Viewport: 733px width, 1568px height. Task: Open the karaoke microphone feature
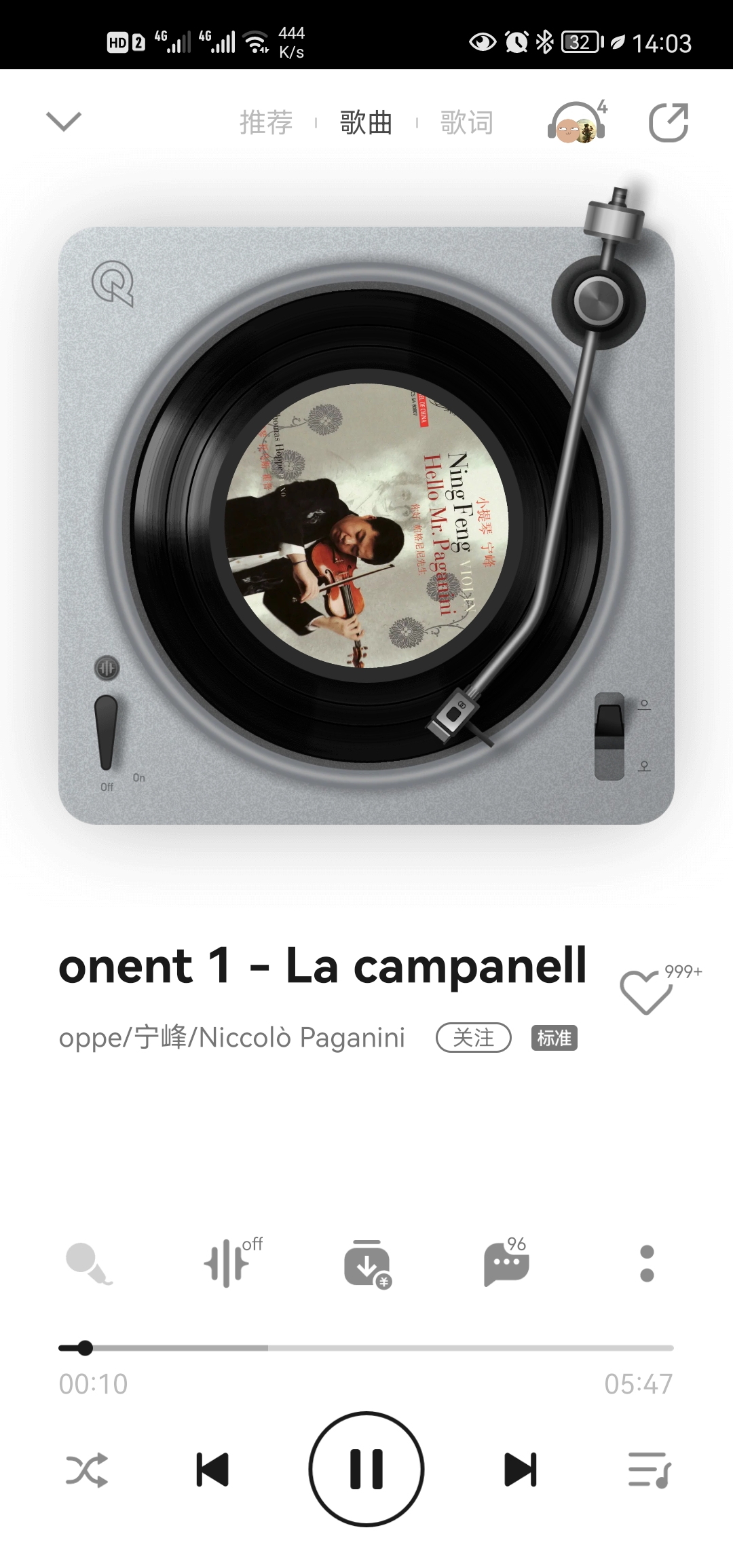(x=88, y=1263)
